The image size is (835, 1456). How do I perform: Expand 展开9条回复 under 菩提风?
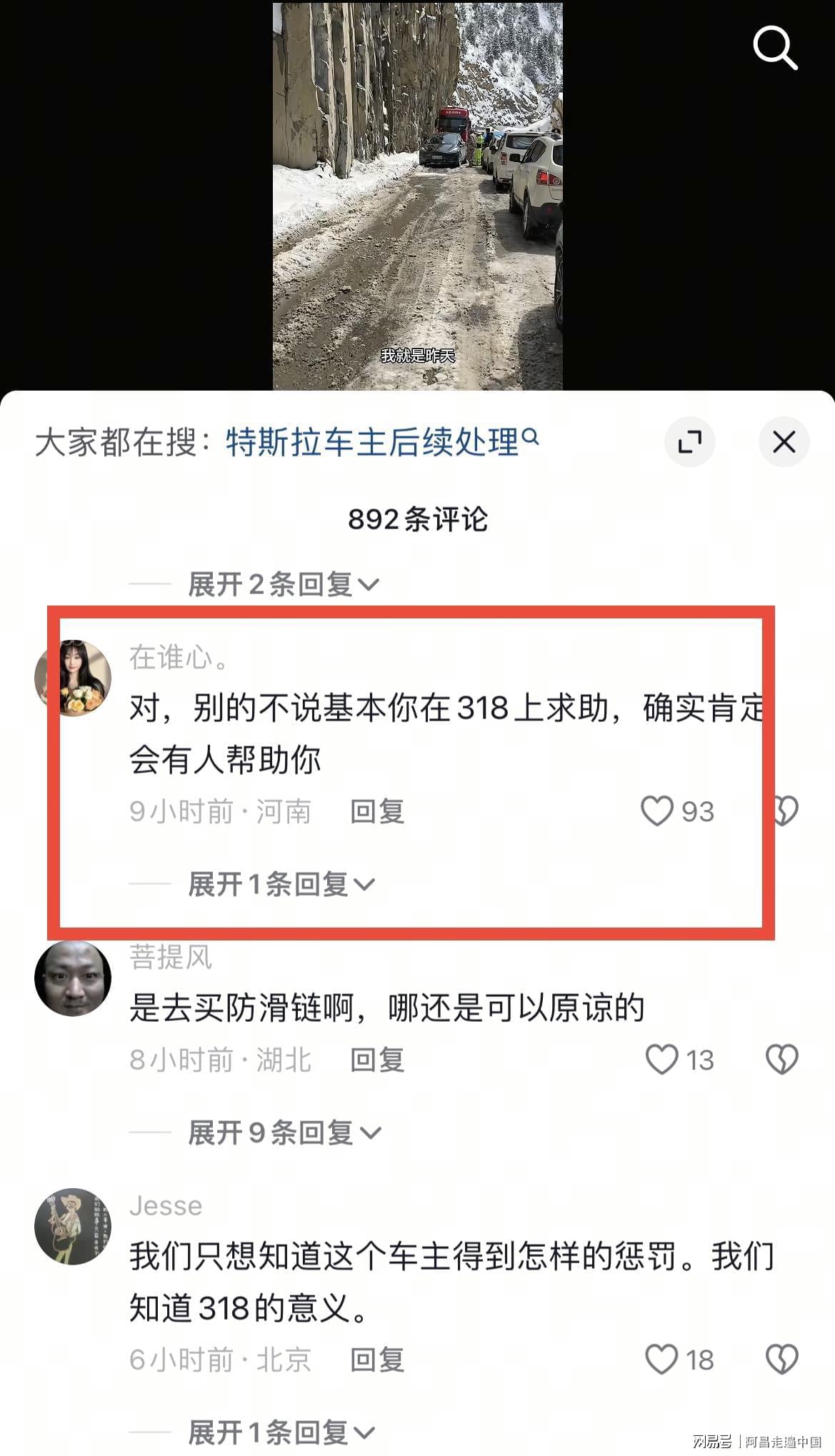pyautogui.click(x=284, y=1133)
